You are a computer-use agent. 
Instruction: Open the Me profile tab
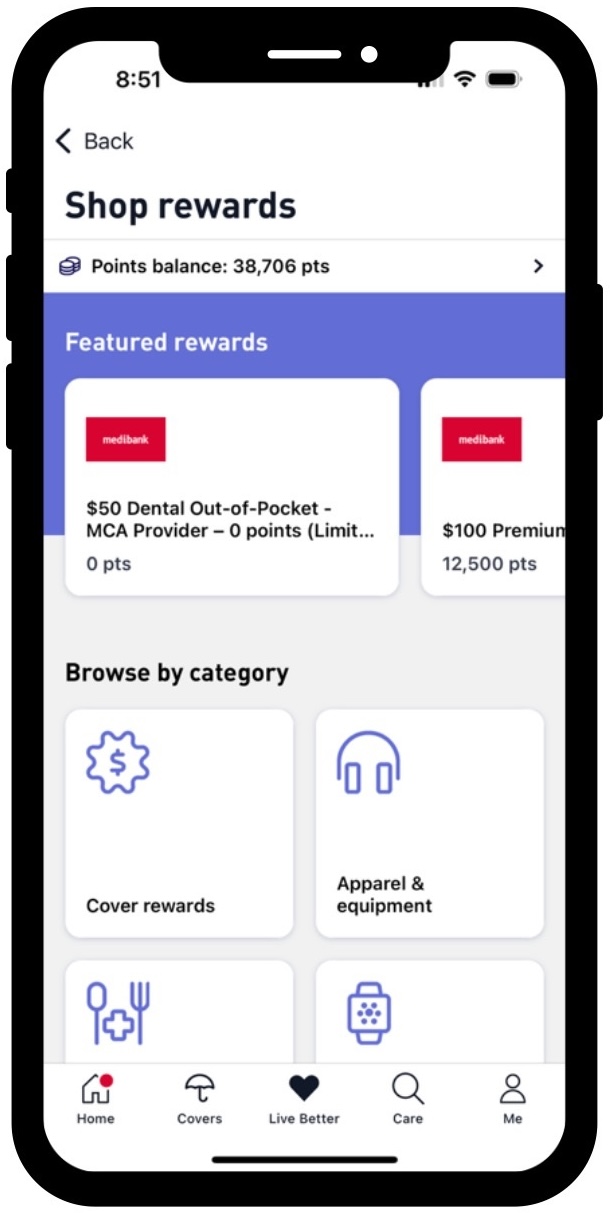513,1099
